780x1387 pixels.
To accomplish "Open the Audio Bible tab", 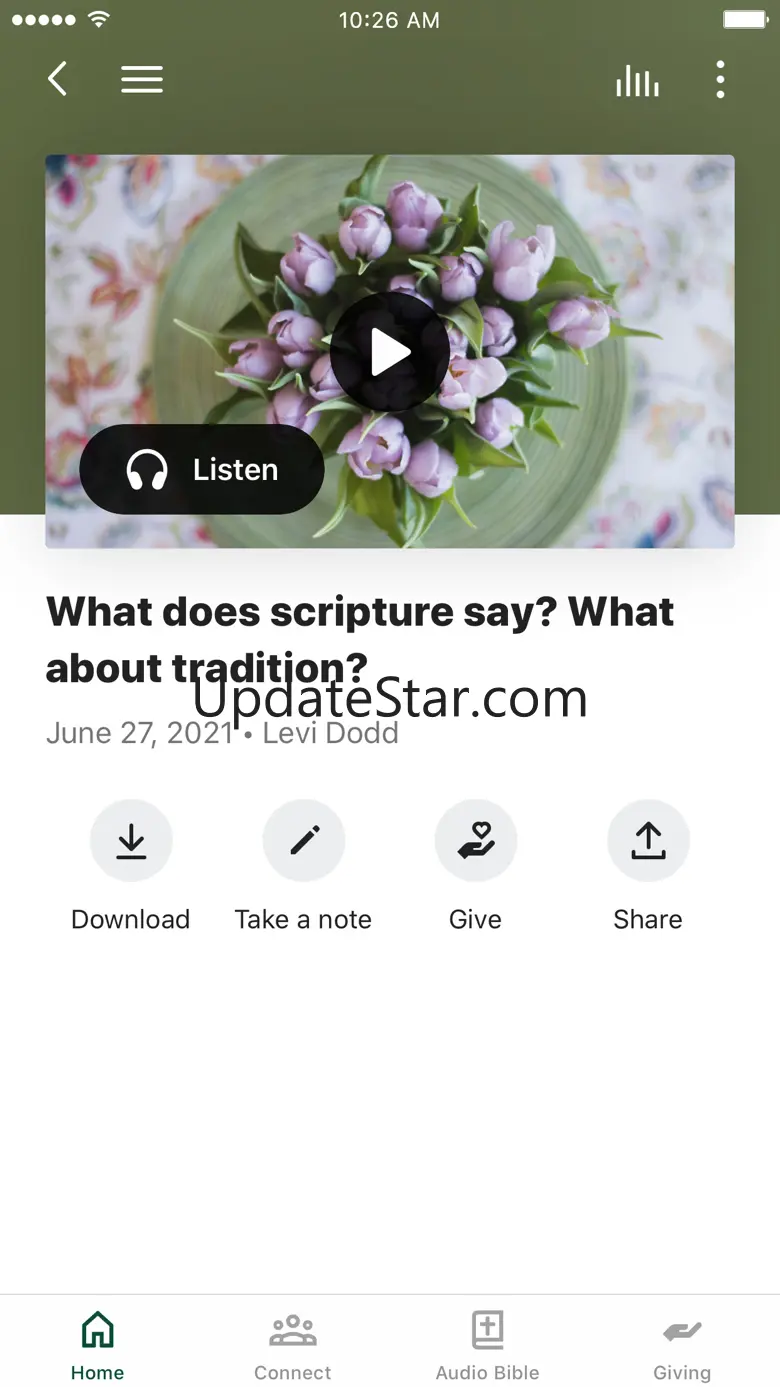I will [487, 1345].
